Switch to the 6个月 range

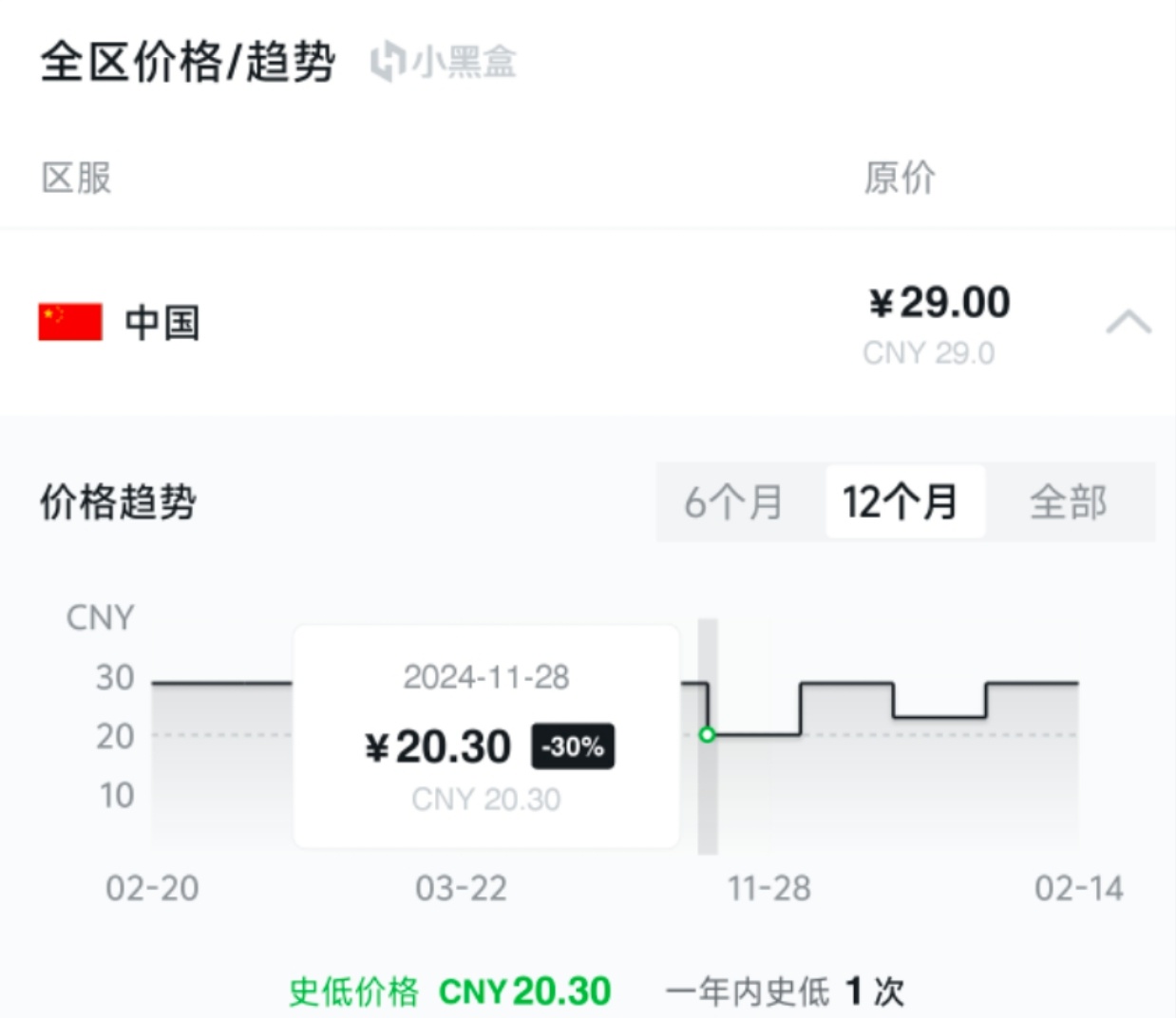tap(733, 501)
